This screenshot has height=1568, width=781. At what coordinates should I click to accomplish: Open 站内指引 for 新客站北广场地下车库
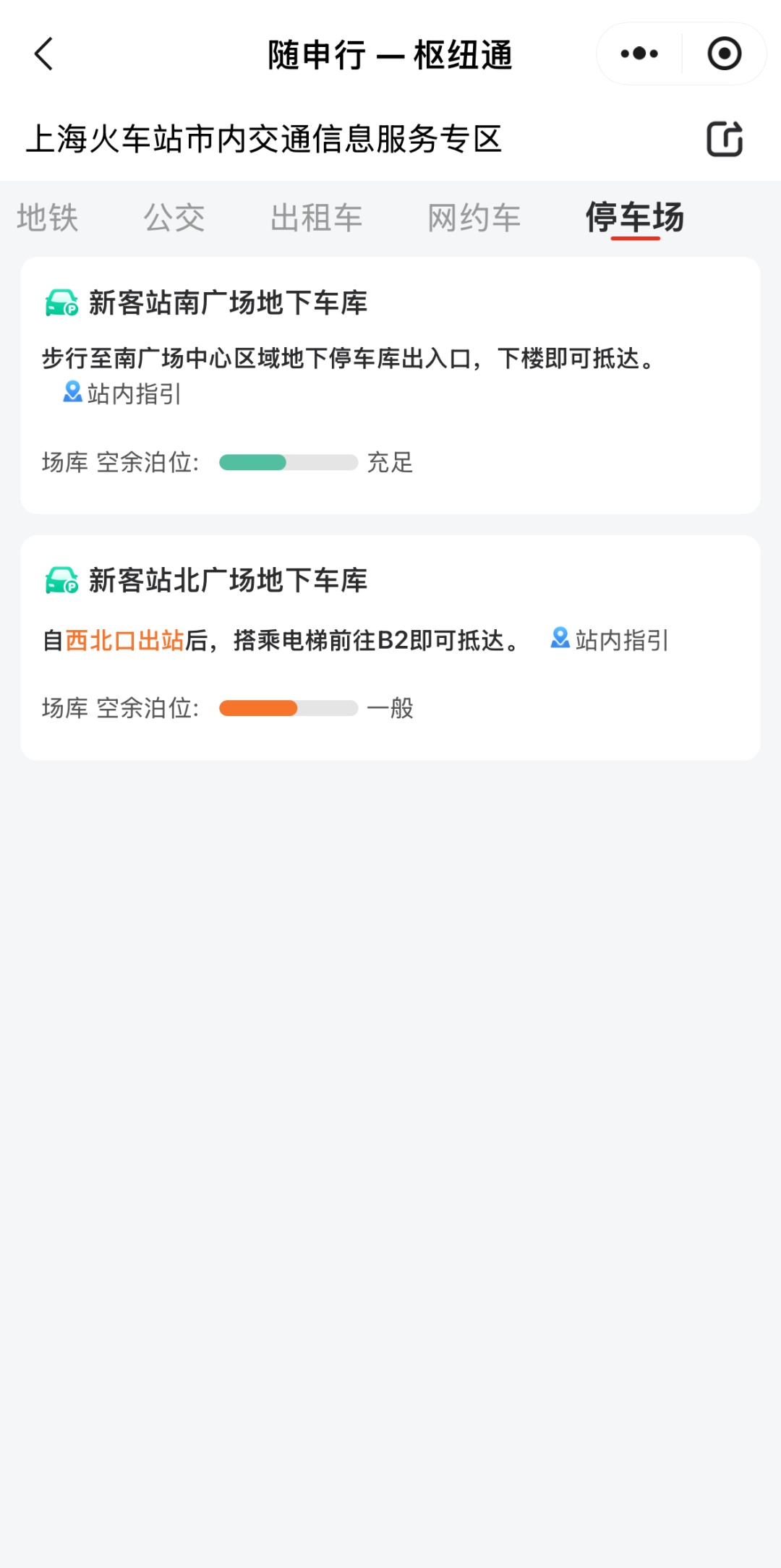610,639
